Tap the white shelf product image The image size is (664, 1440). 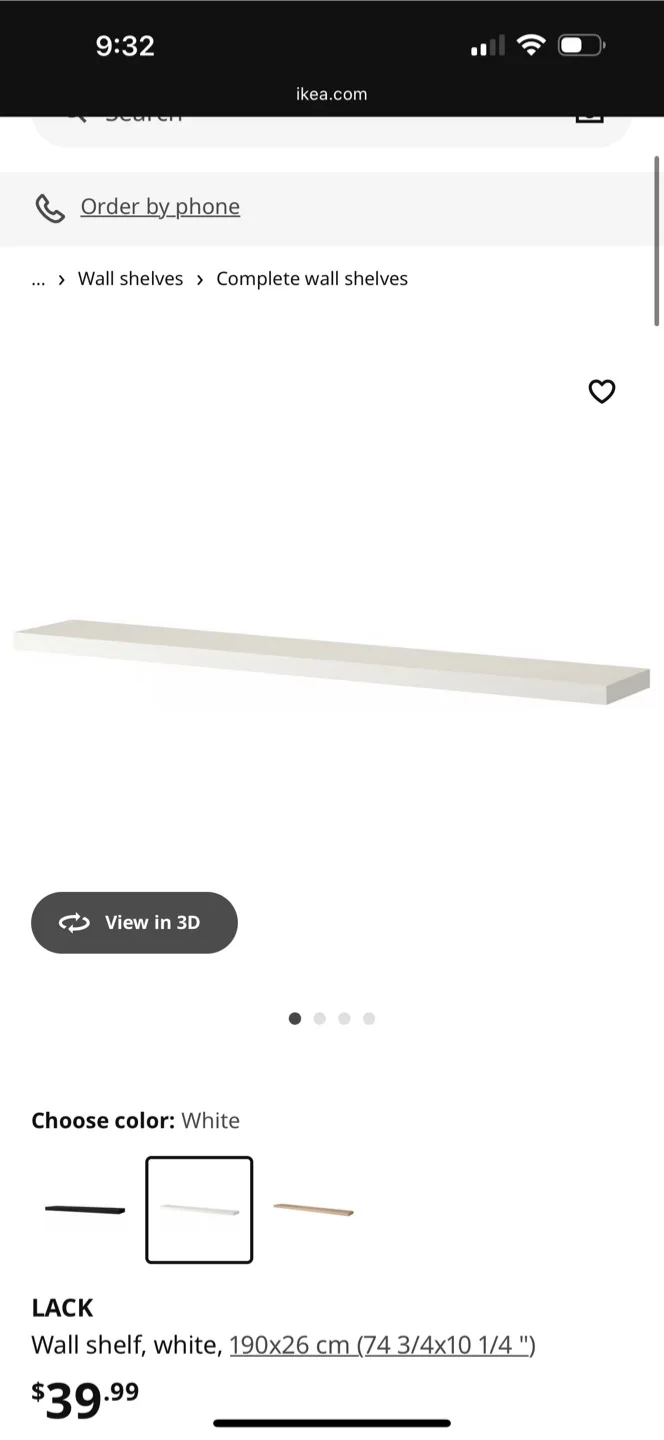(x=332, y=662)
